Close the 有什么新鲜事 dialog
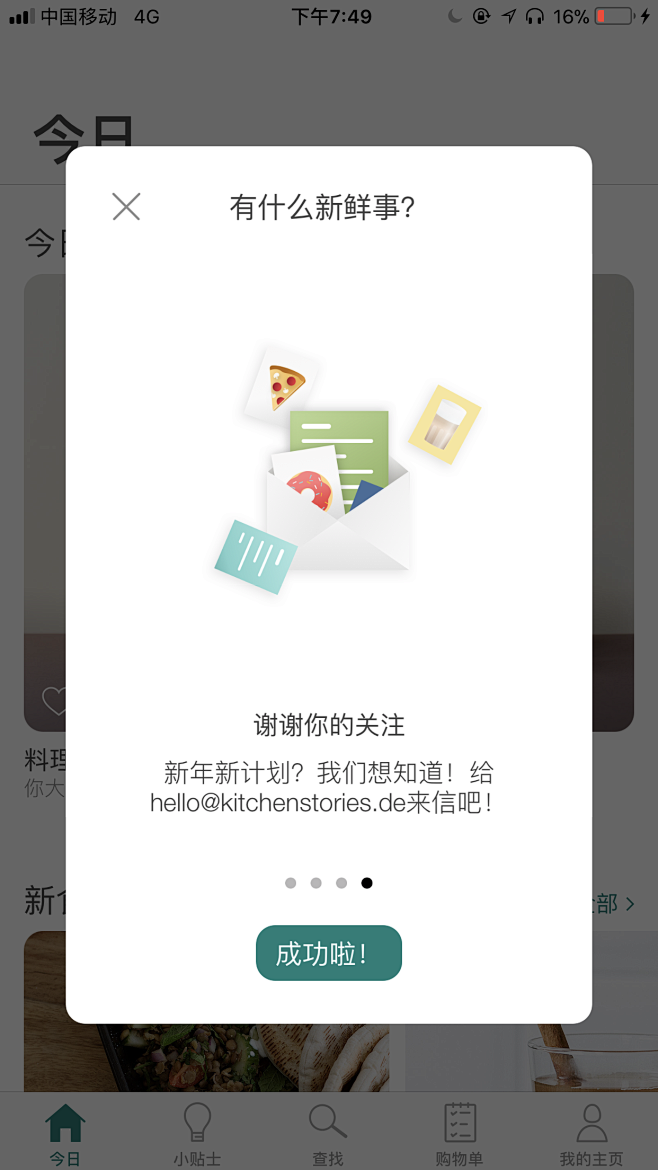Screen dimensions: 658x1170 tap(126, 207)
